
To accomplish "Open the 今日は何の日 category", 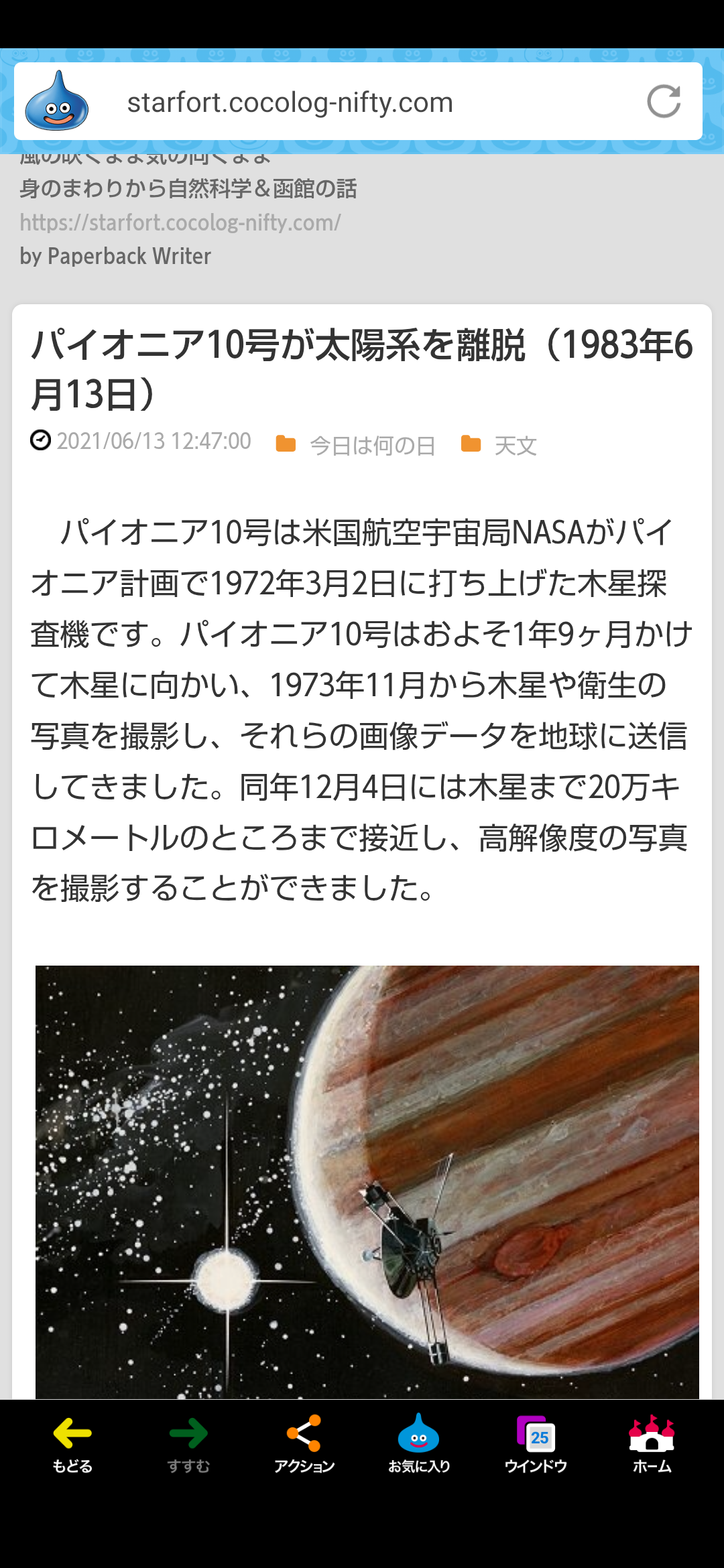I will point(373,446).
